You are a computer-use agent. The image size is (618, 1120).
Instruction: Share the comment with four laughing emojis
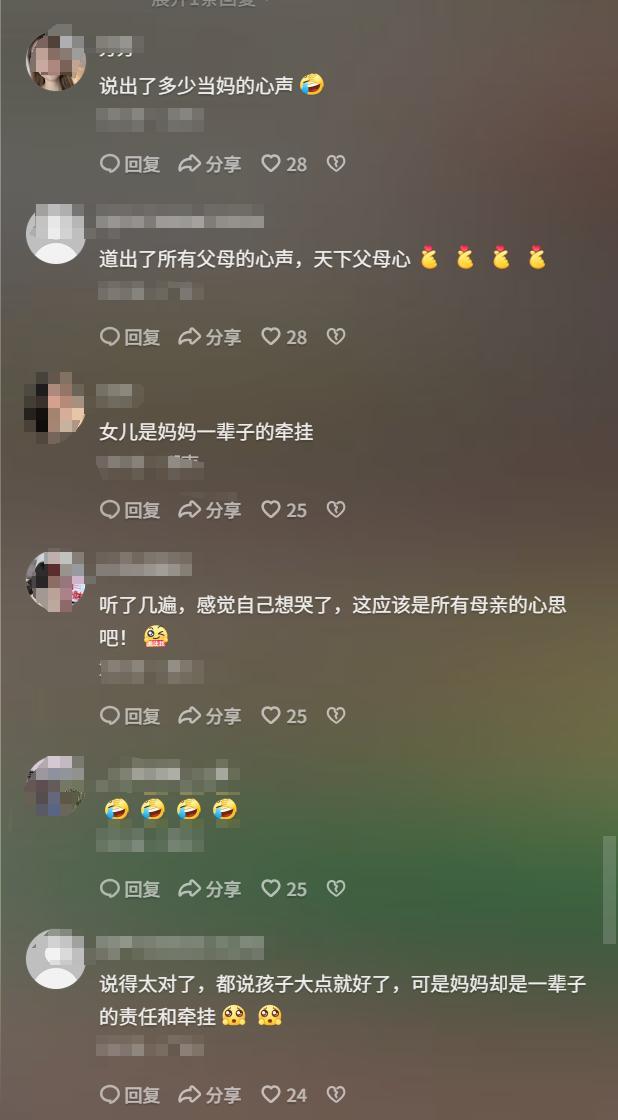coord(210,889)
